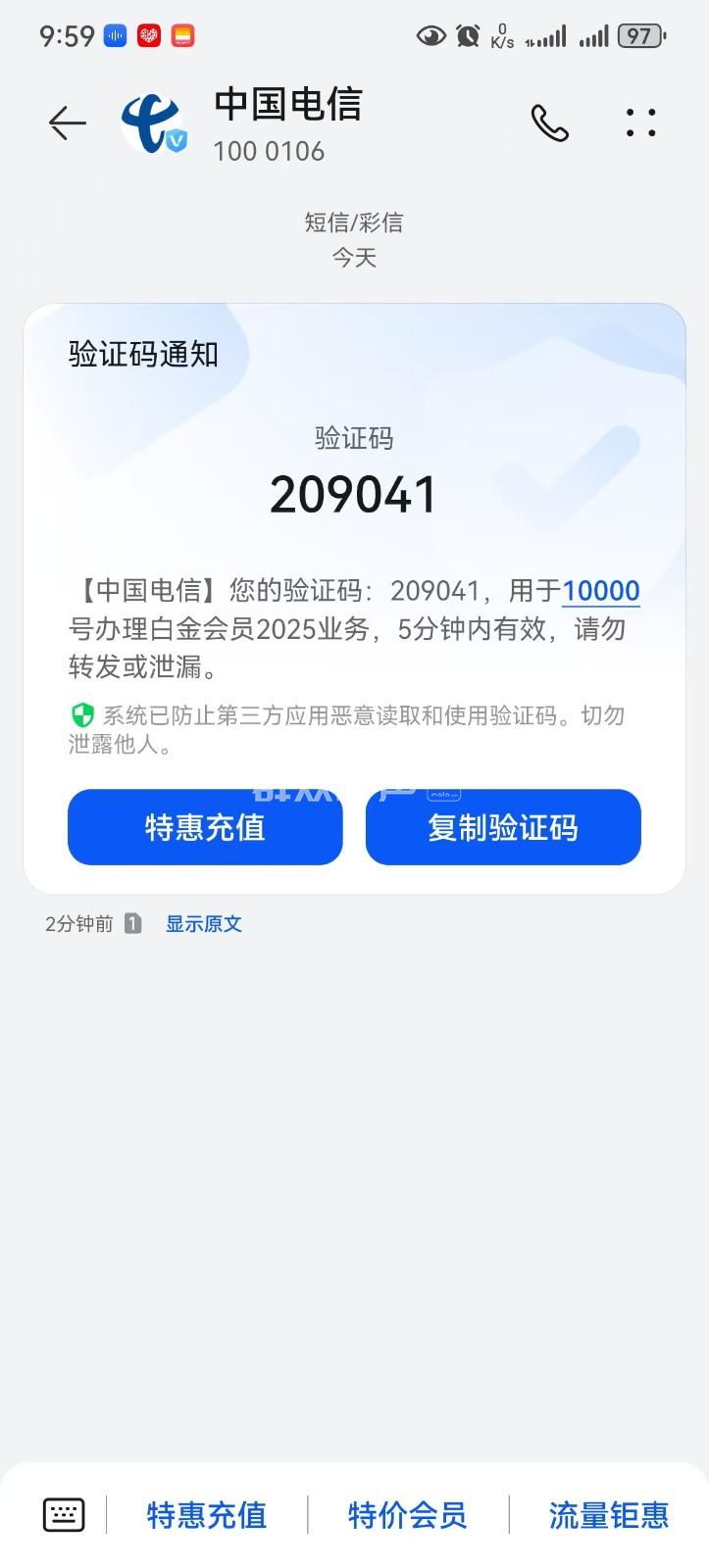Call 中国电信 with the phone icon
Viewport: 709px width, 1568px height.
tap(549, 123)
